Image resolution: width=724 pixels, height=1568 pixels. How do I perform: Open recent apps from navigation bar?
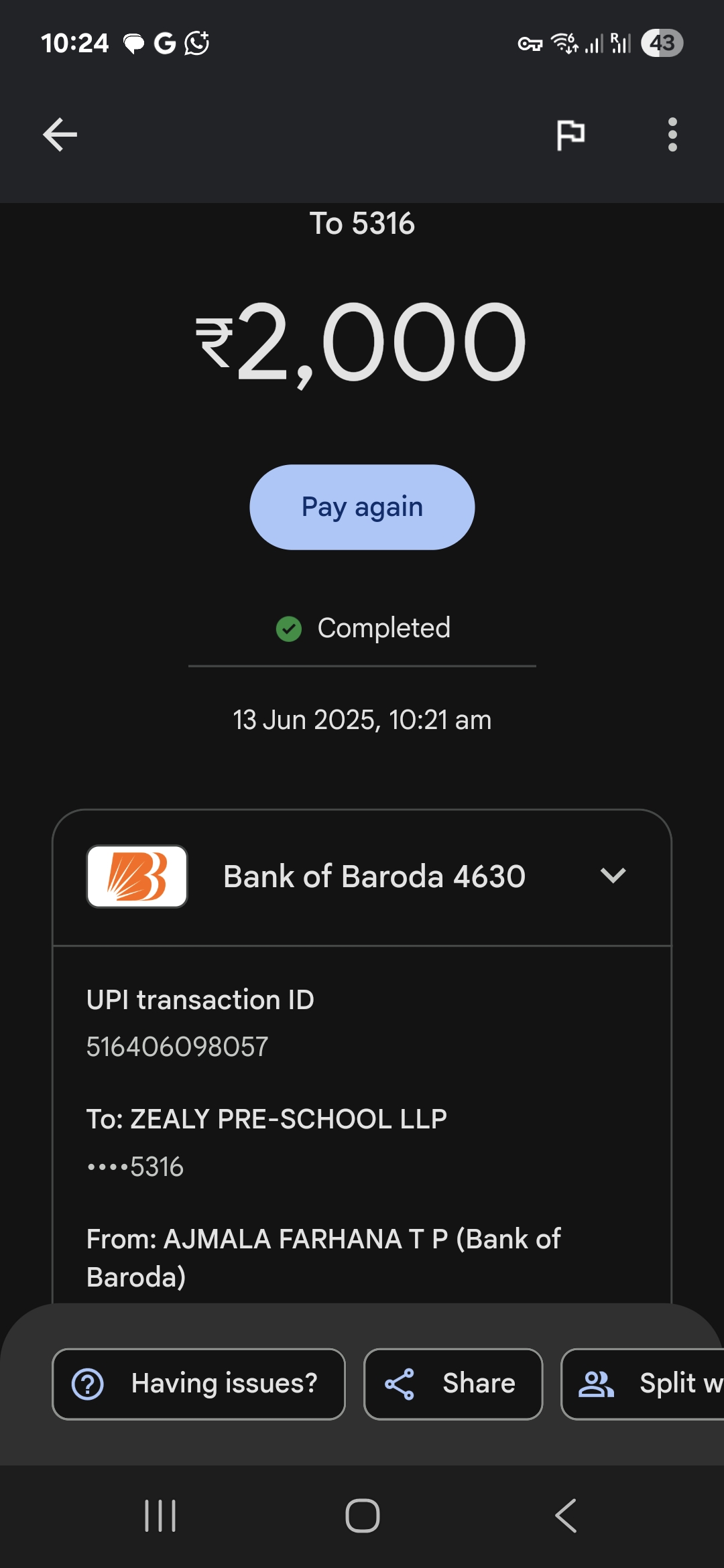click(160, 1516)
